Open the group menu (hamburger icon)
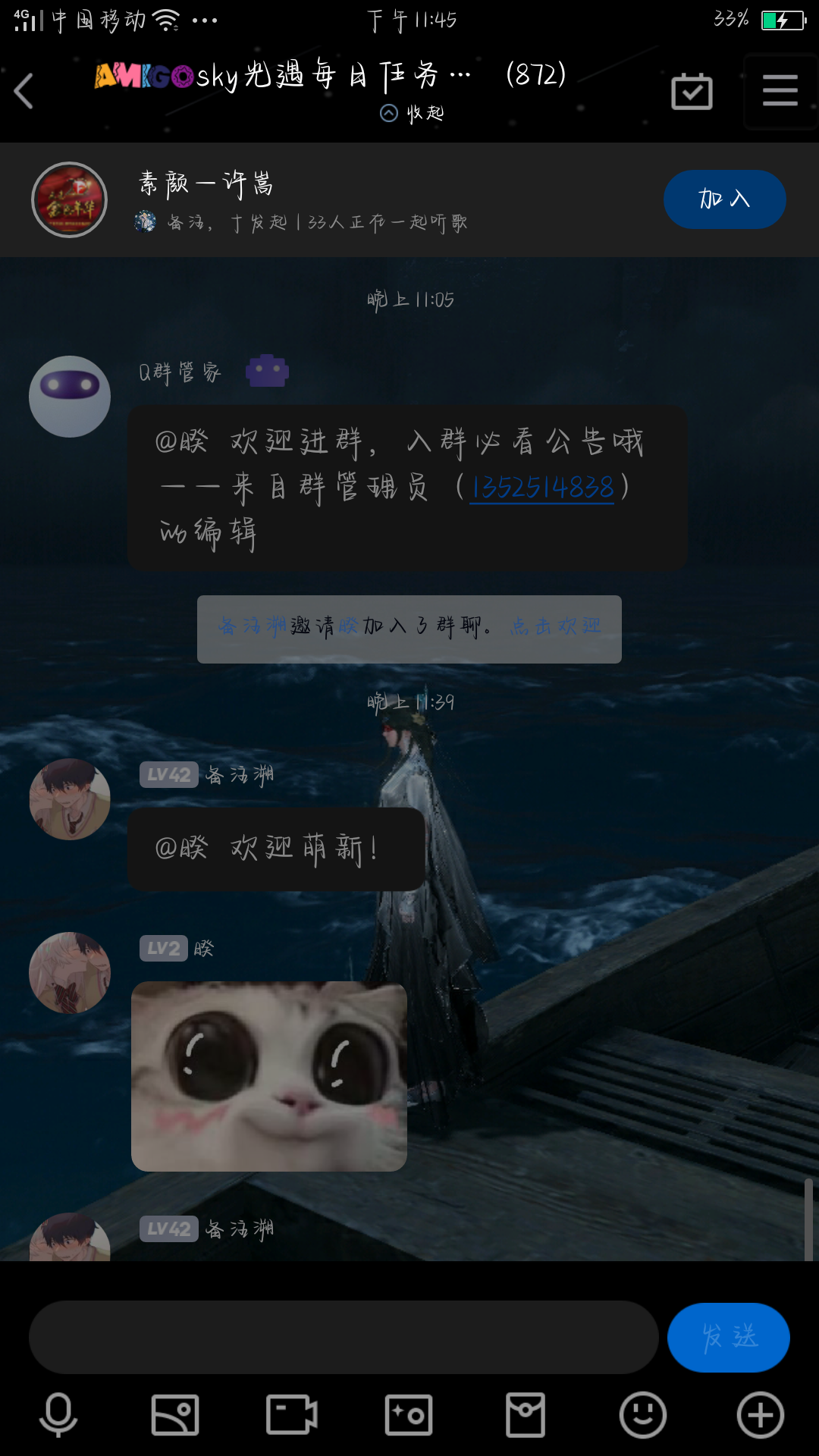 click(x=780, y=91)
